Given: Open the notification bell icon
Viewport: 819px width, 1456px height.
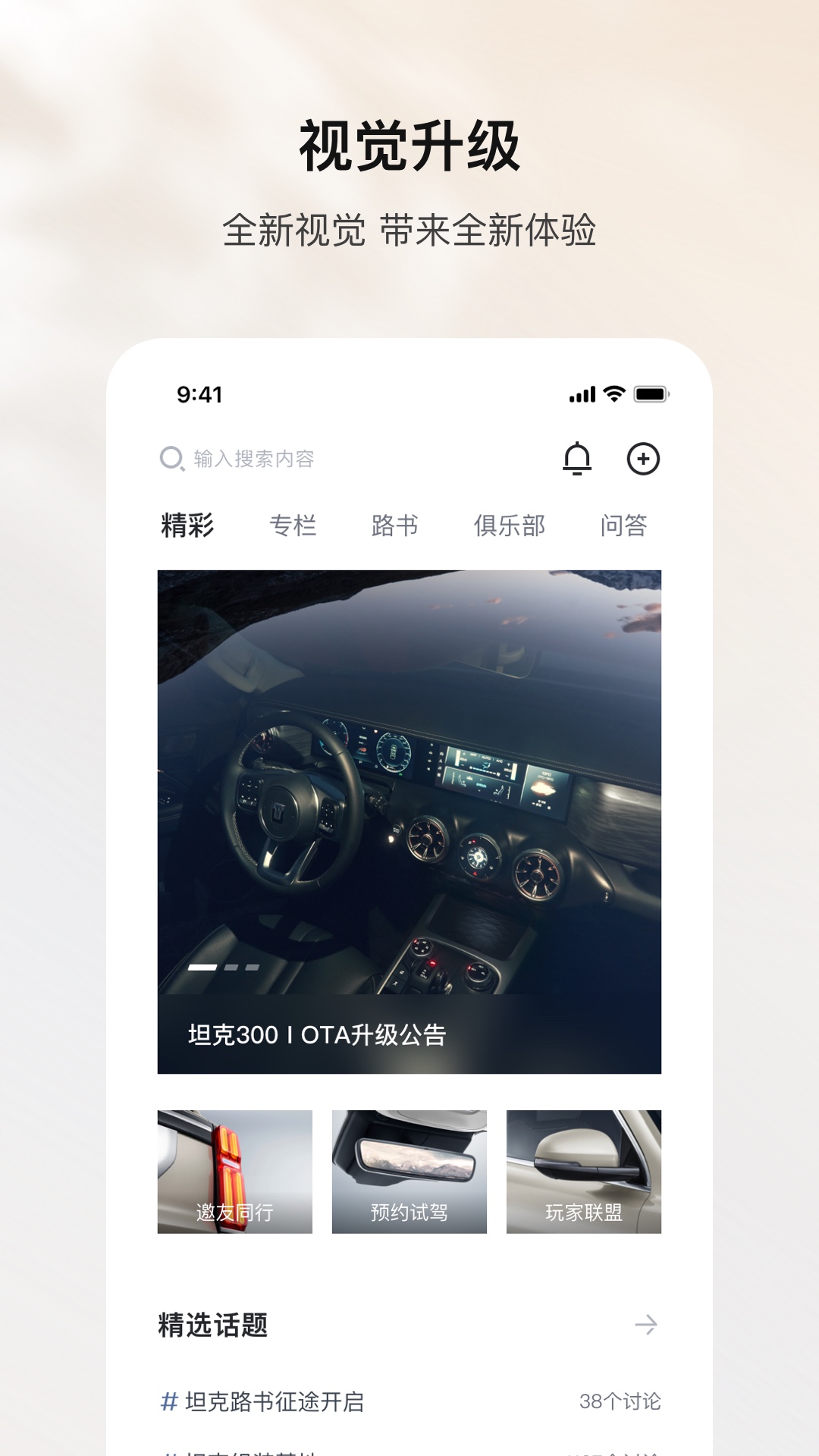Looking at the screenshot, I should [579, 459].
